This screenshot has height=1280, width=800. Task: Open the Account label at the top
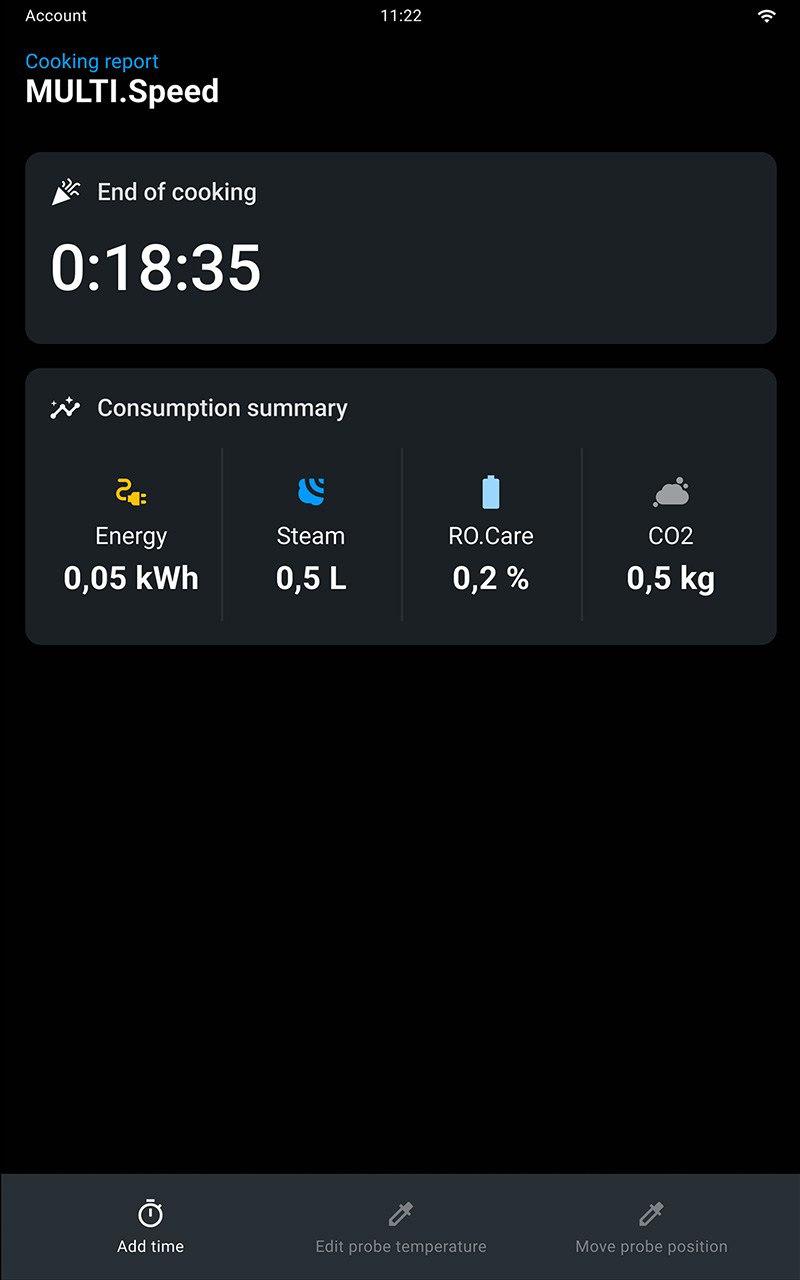56,16
